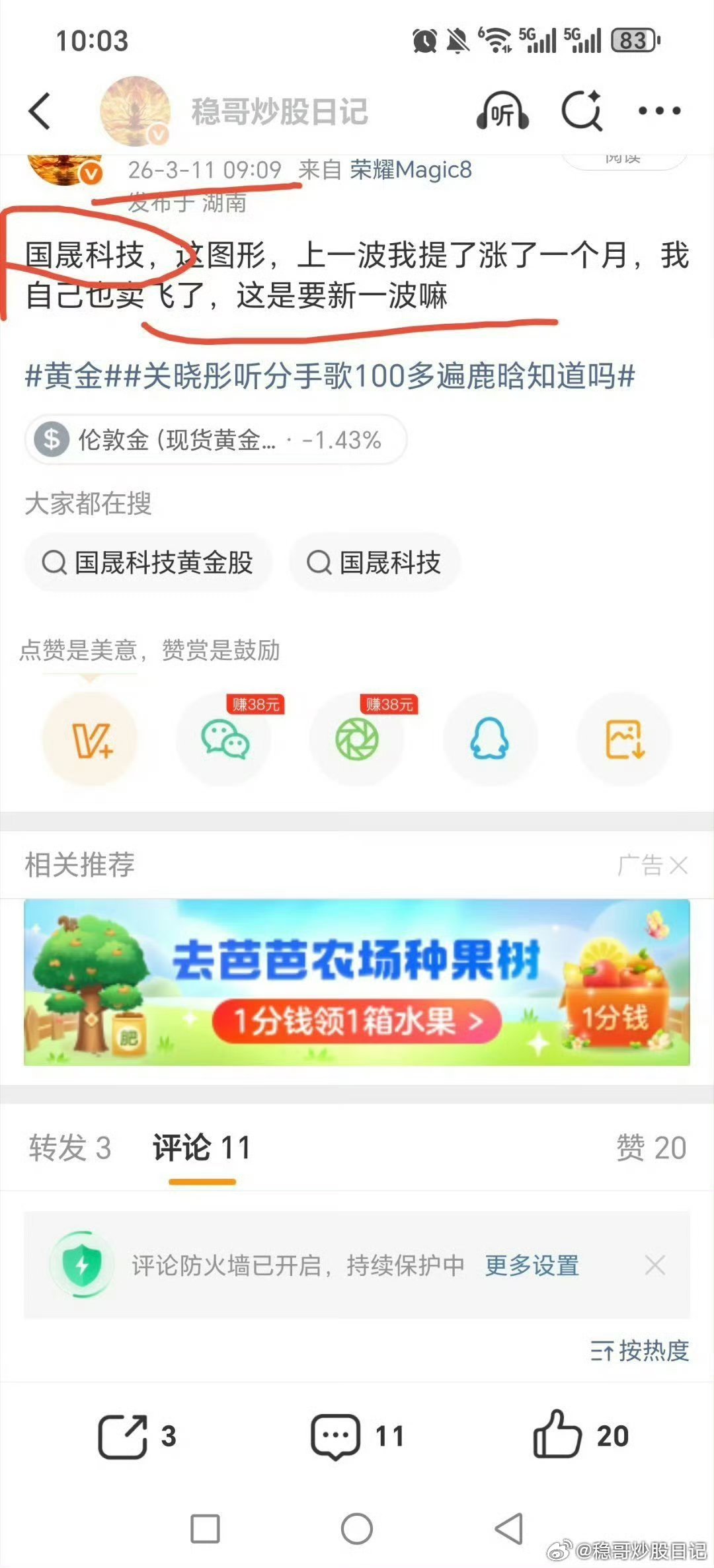Open 更多设置 for the comment firewall
Image resolution: width=714 pixels, height=1568 pixels.
[531, 1264]
